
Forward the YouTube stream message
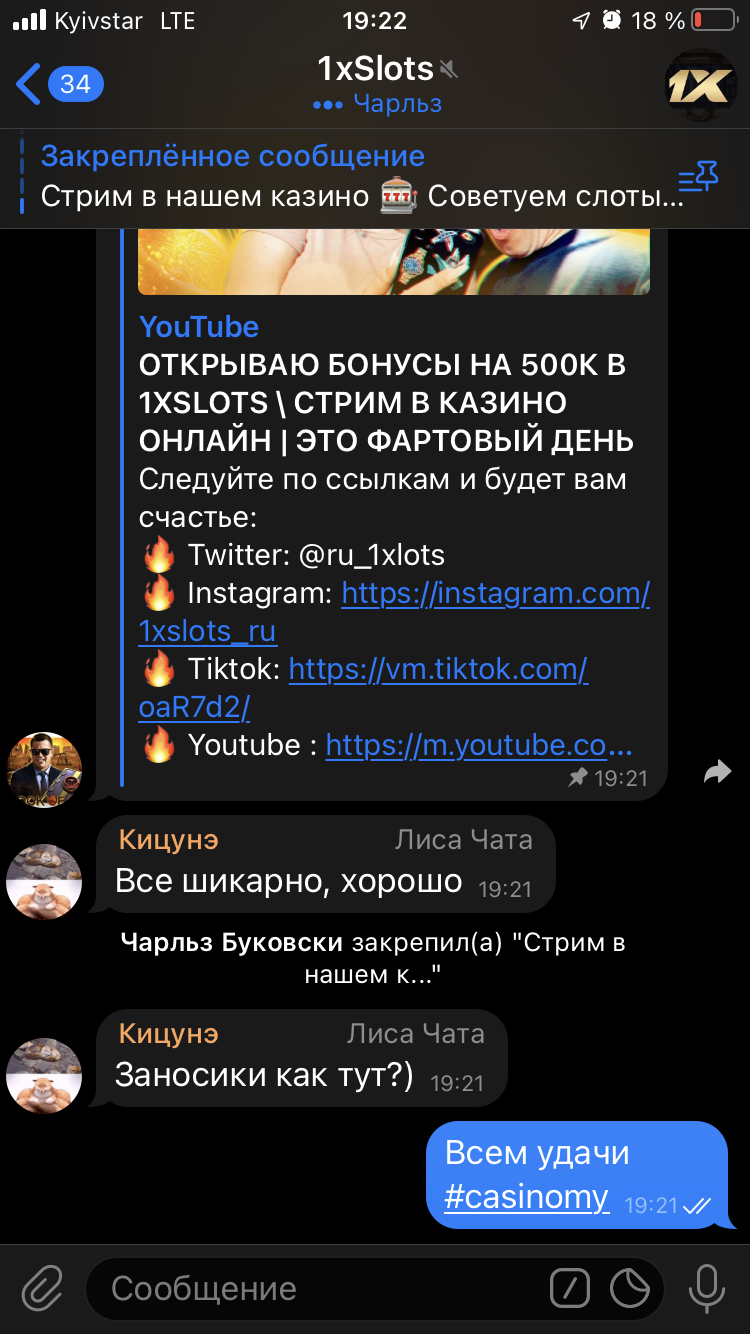(717, 772)
